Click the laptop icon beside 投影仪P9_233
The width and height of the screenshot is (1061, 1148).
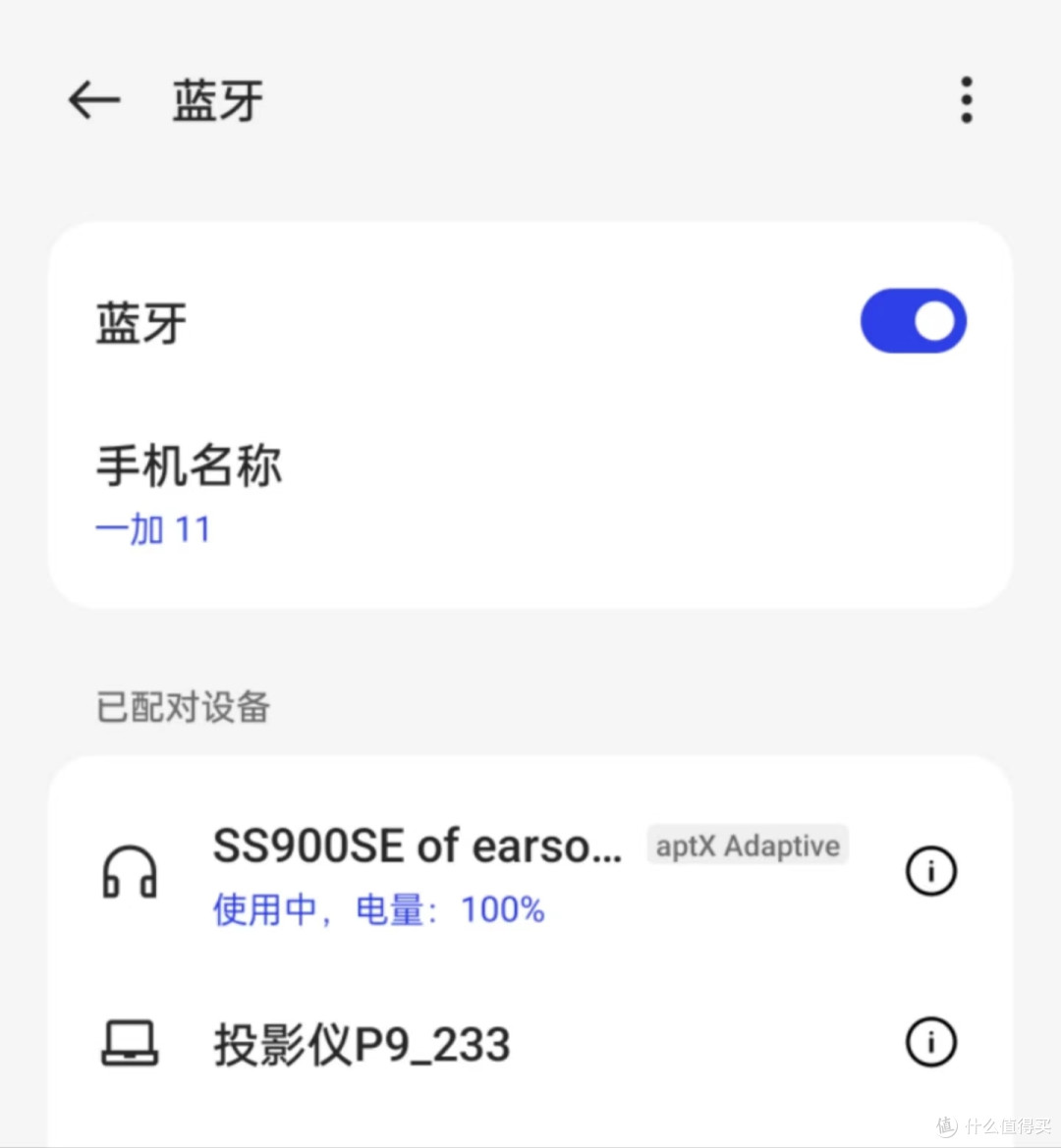131,1043
